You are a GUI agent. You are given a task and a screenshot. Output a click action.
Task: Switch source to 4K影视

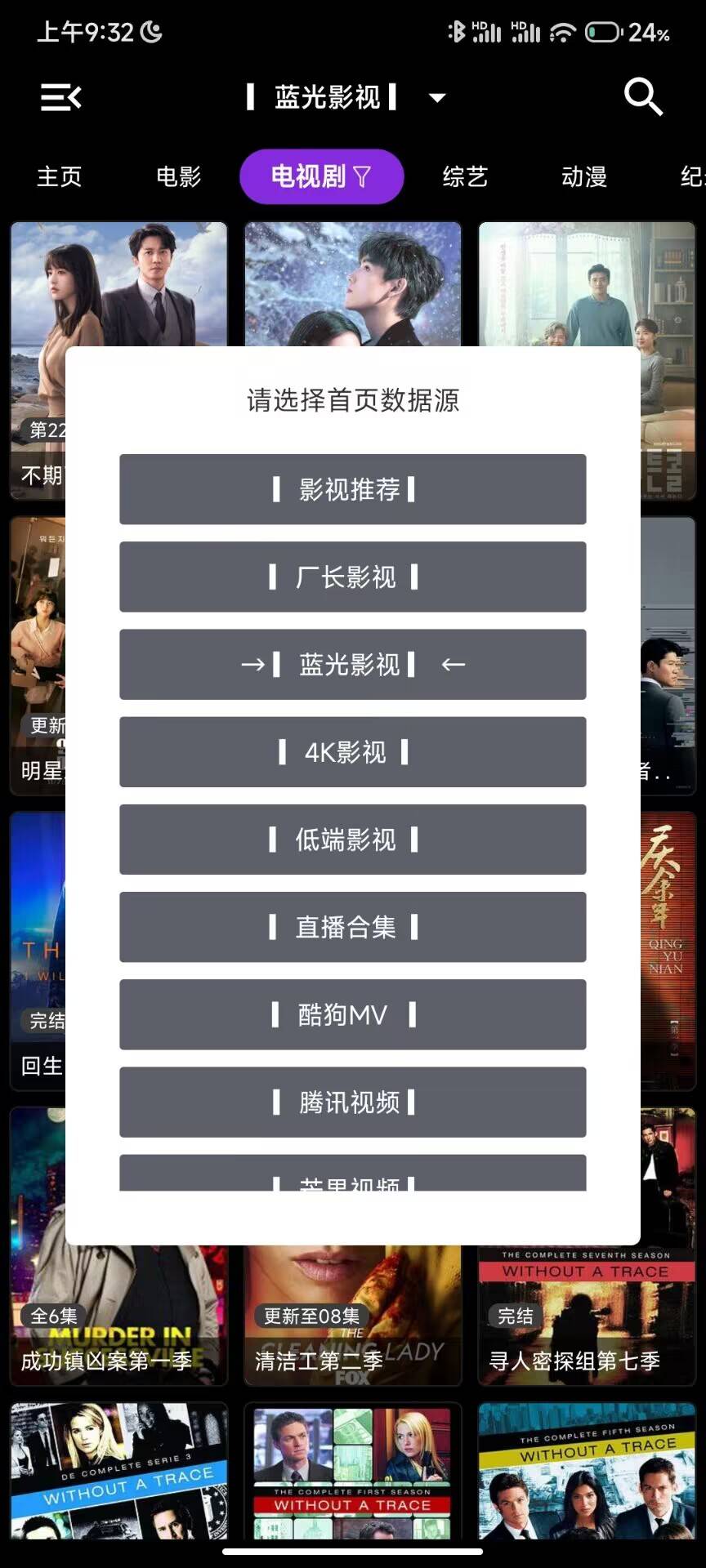tap(352, 751)
